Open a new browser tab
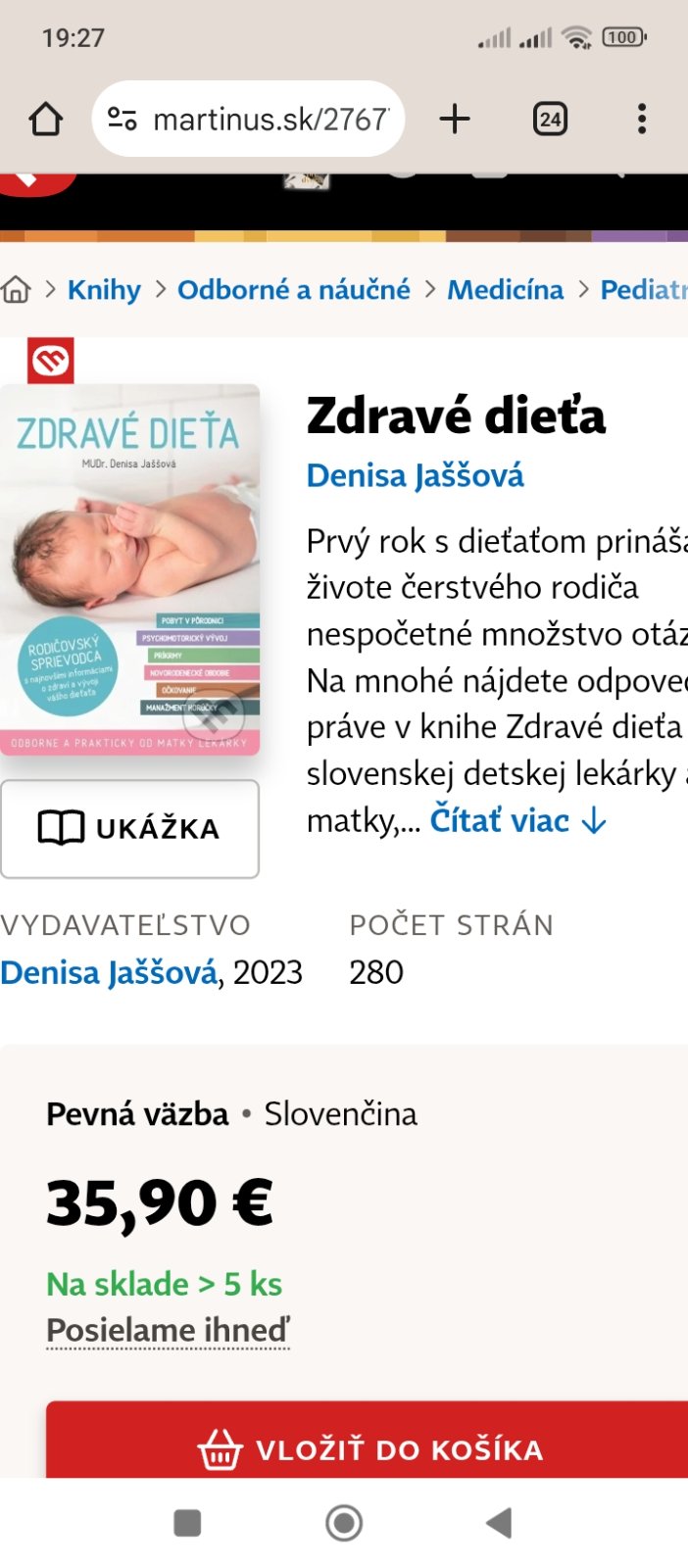This screenshot has height=1568, width=688. [x=455, y=120]
